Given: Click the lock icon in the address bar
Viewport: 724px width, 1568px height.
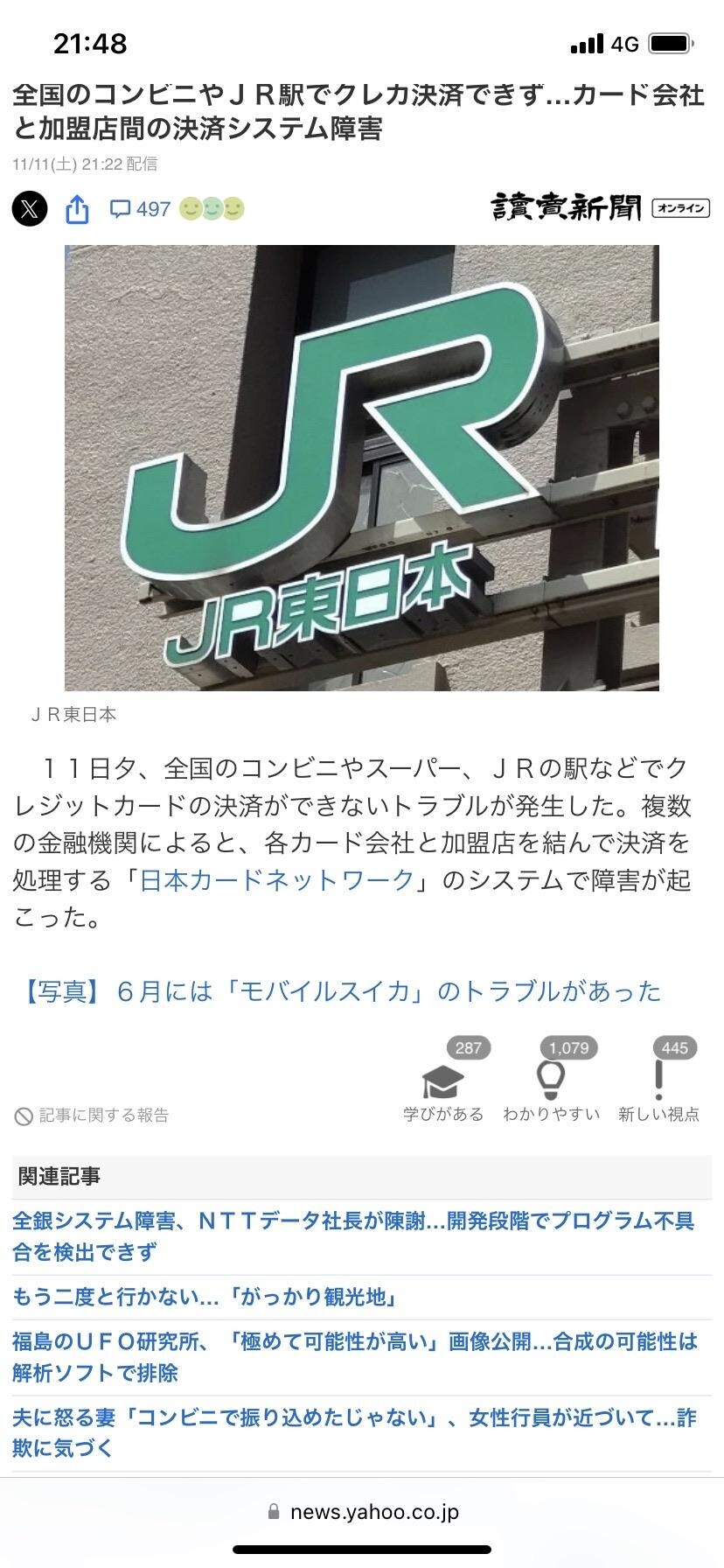Looking at the screenshot, I should coord(272,1511).
